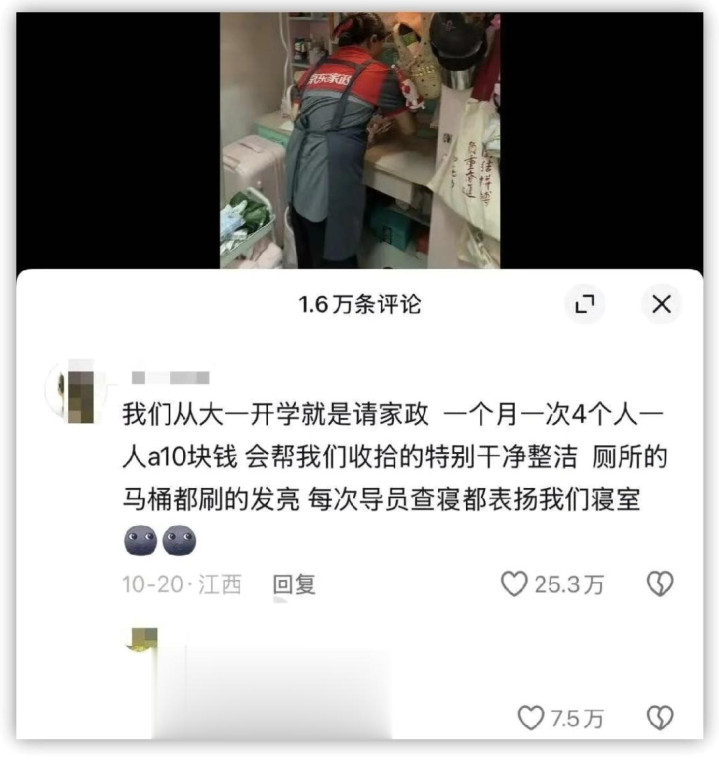Dislike the comment with 25.3万 likes
This screenshot has width=719, height=761.
(x=660, y=583)
